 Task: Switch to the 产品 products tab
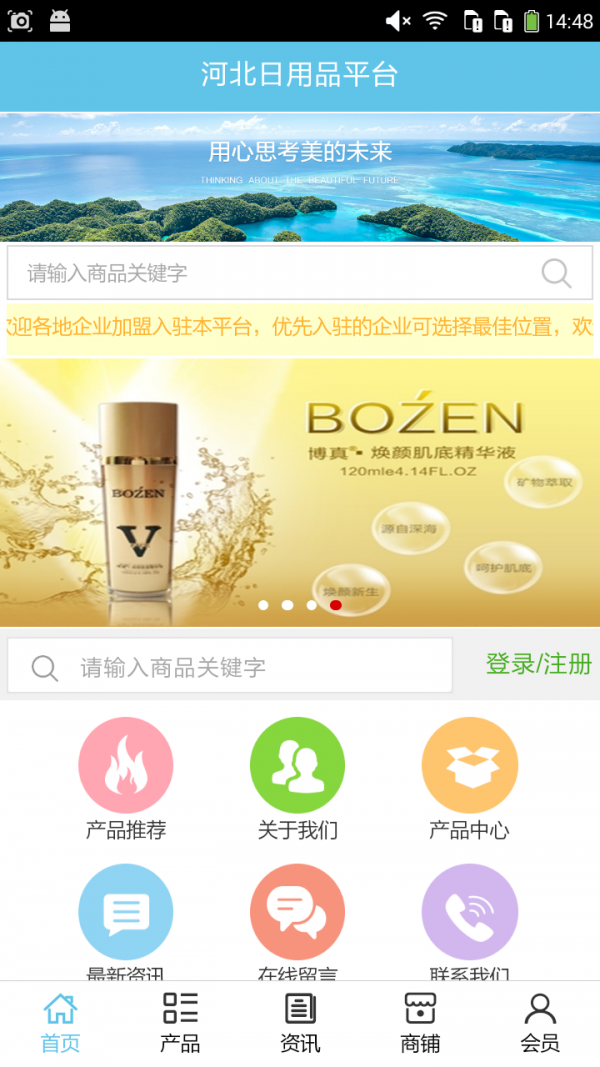pyautogui.click(x=180, y=1023)
